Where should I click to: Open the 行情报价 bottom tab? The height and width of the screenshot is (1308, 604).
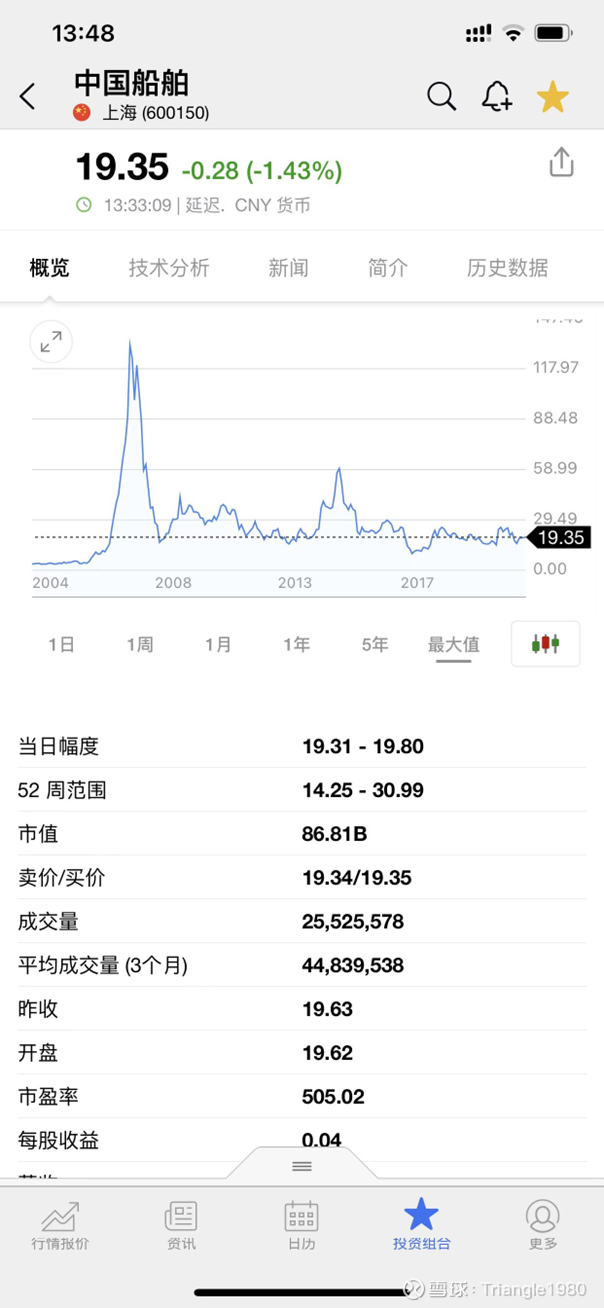tap(60, 1226)
